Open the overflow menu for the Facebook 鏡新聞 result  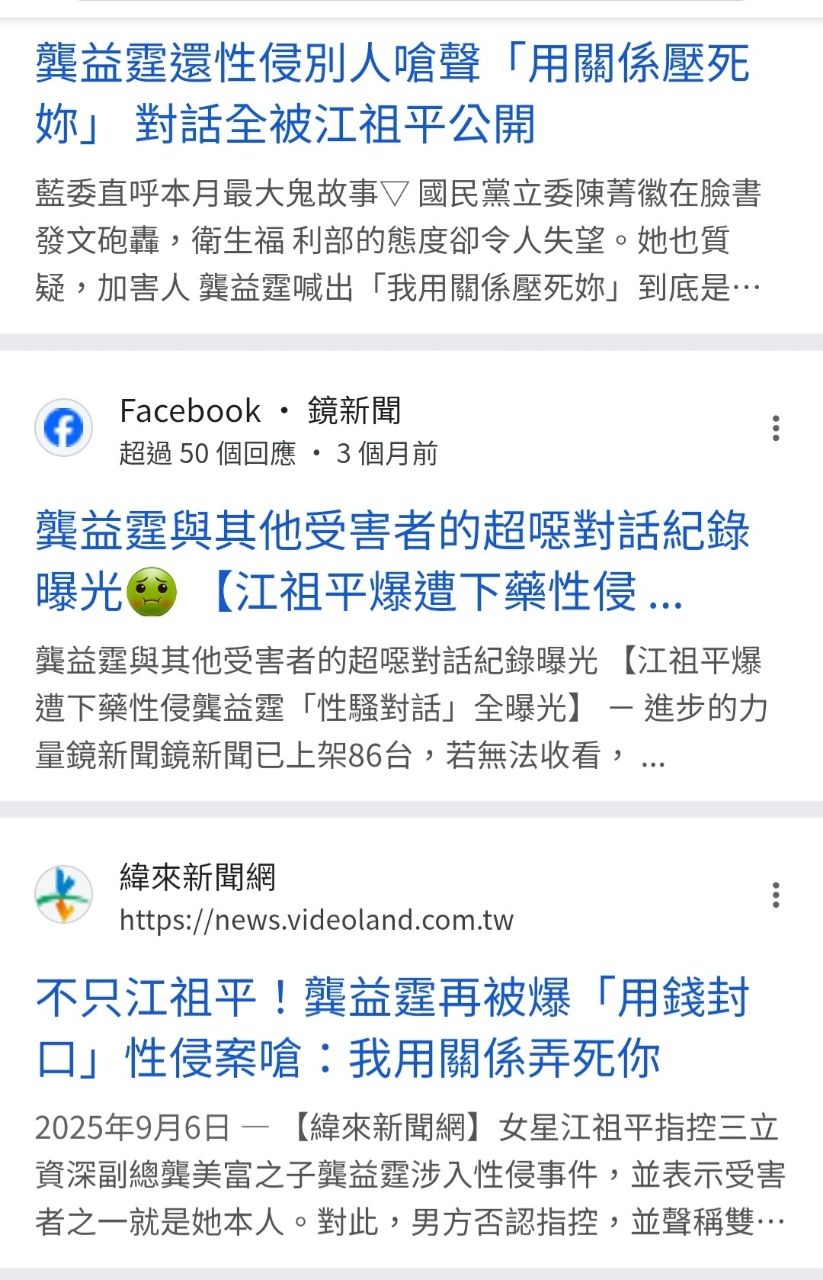click(776, 429)
